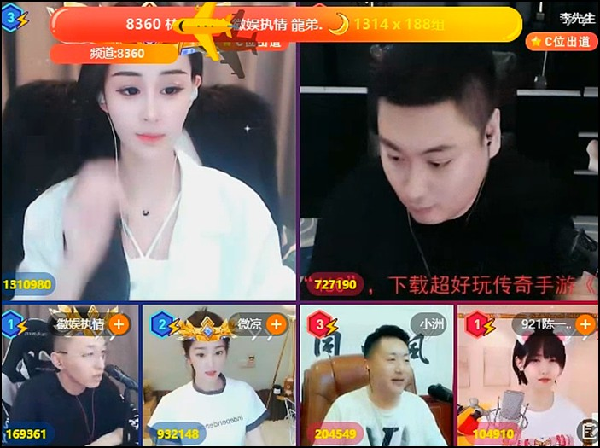This screenshot has width=600, height=448.
Task: Open 921陈's video tile
Action: (528, 385)
